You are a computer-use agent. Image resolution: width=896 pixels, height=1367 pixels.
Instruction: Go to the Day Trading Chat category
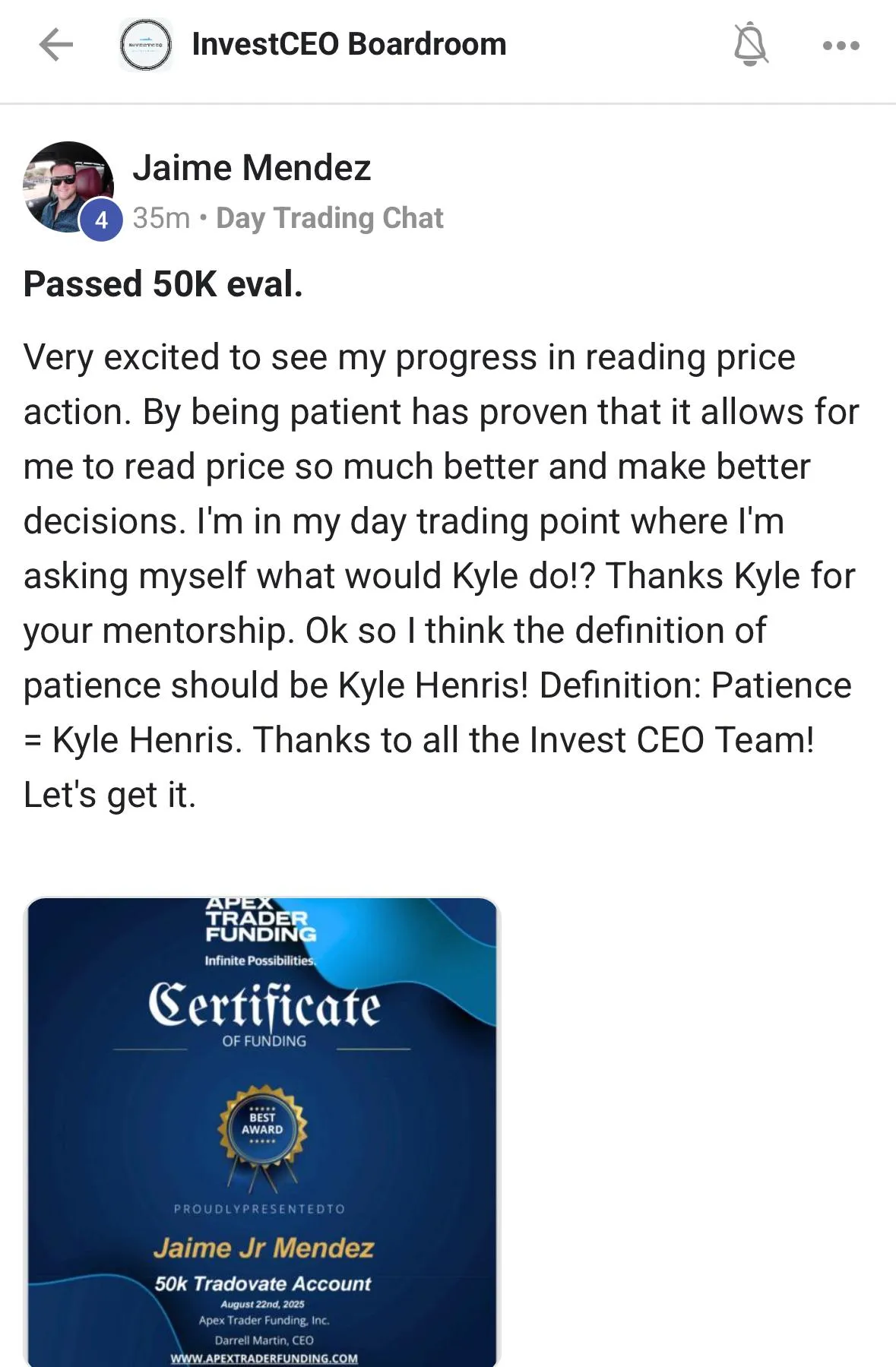pyautogui.click(x=329, y=218)
